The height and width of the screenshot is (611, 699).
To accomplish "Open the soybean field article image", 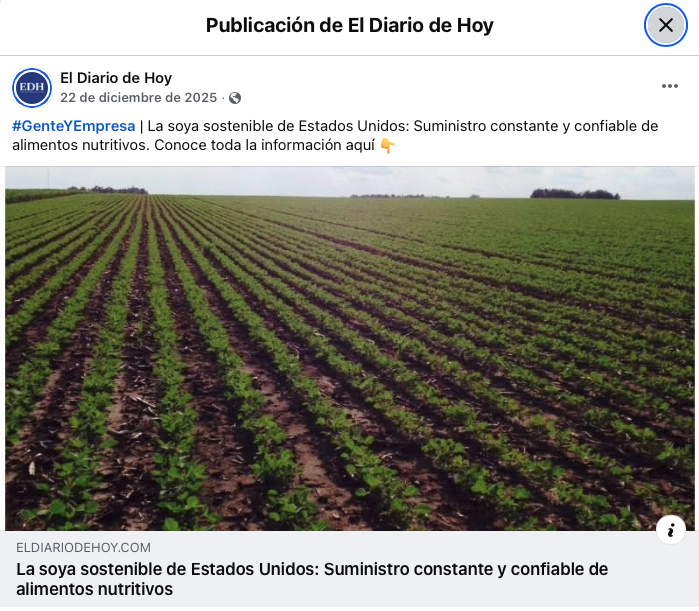I will pos(349,348).
